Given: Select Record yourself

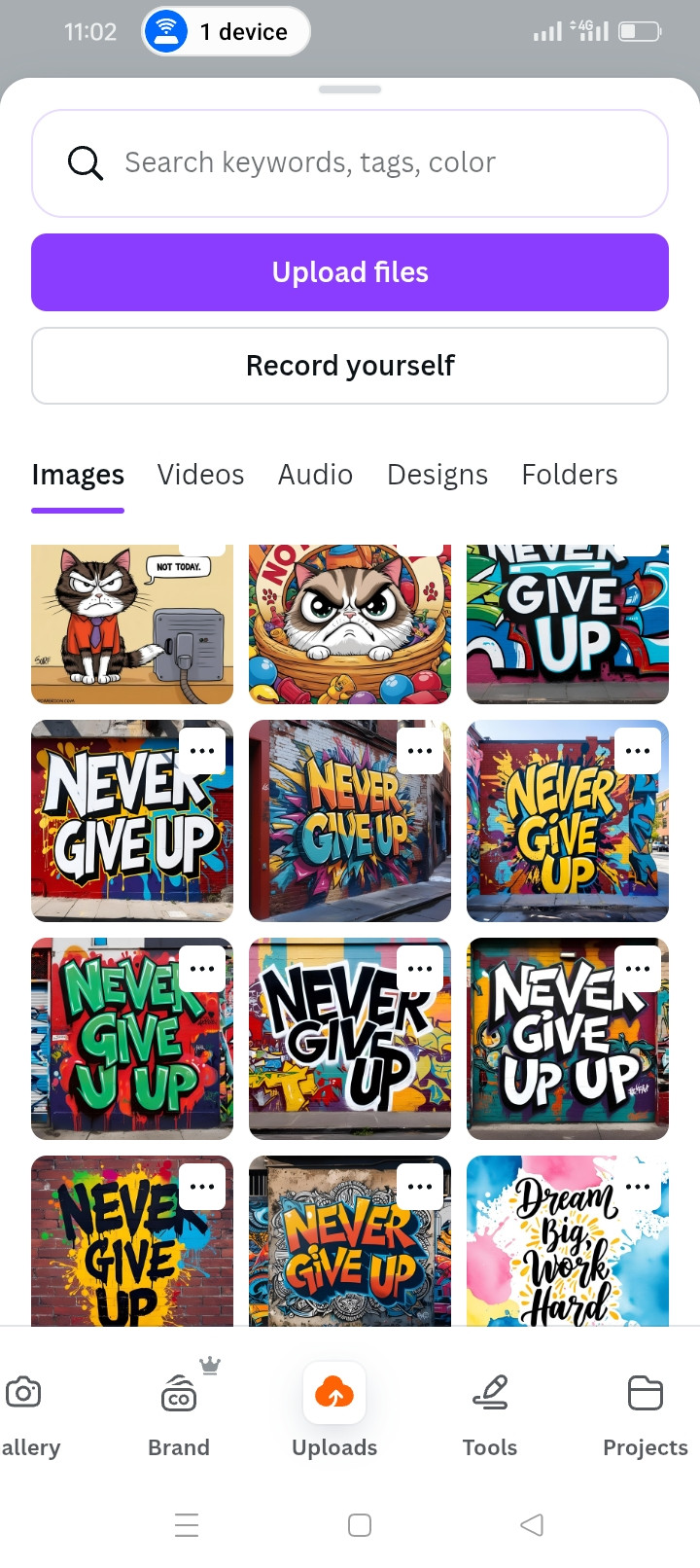Looking at the screenshot, I should [350, 366].
